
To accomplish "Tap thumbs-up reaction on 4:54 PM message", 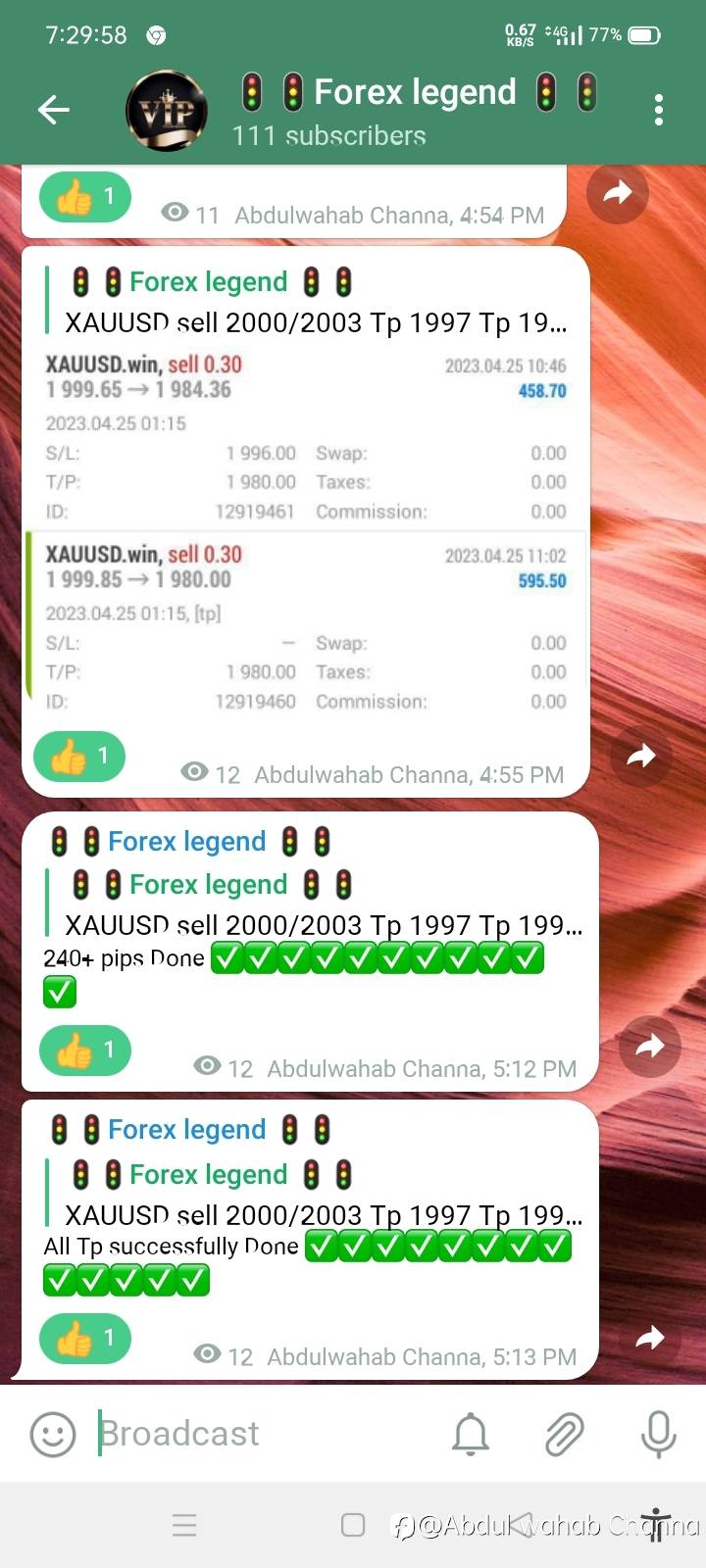I will pyautogui.click(x=84, y=196).
